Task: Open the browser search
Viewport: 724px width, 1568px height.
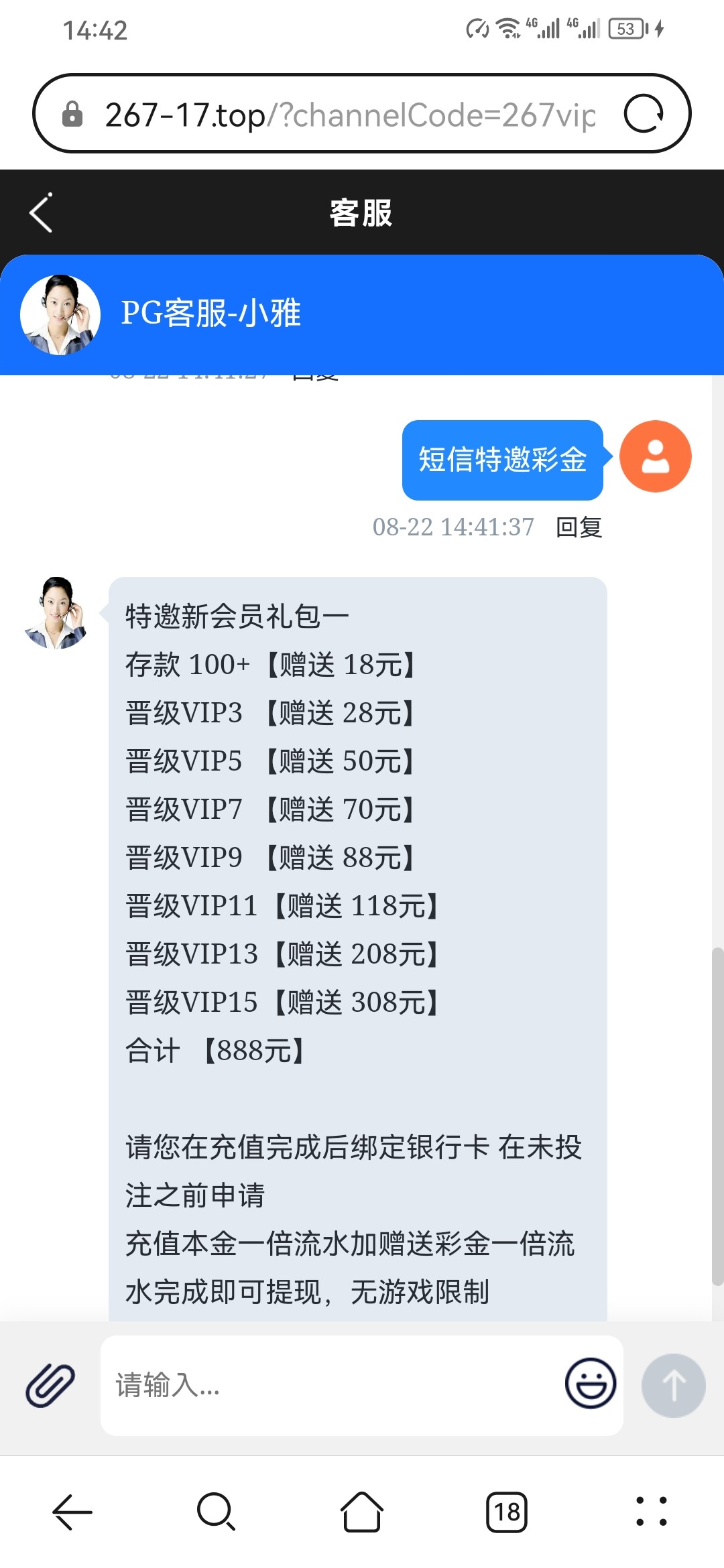Action: pos(216,1512)
